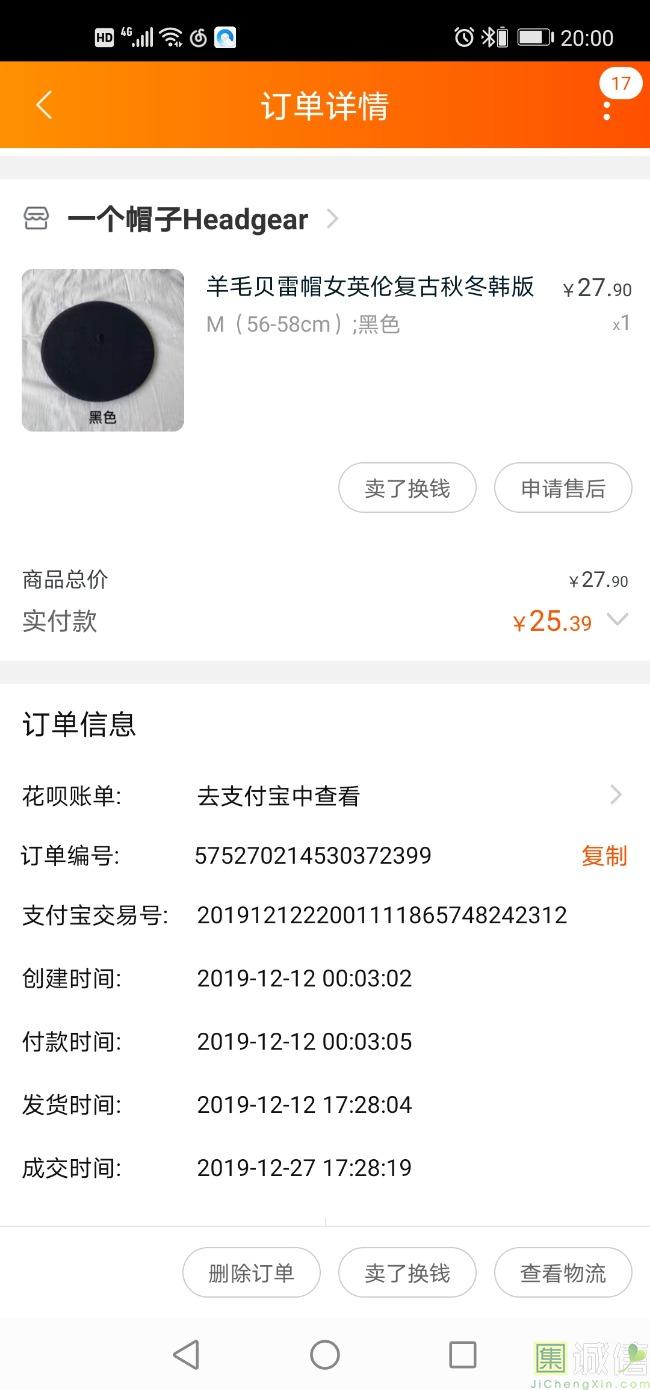
Task: Open the black beret product thumbnail
Action: tap(103, 350)
